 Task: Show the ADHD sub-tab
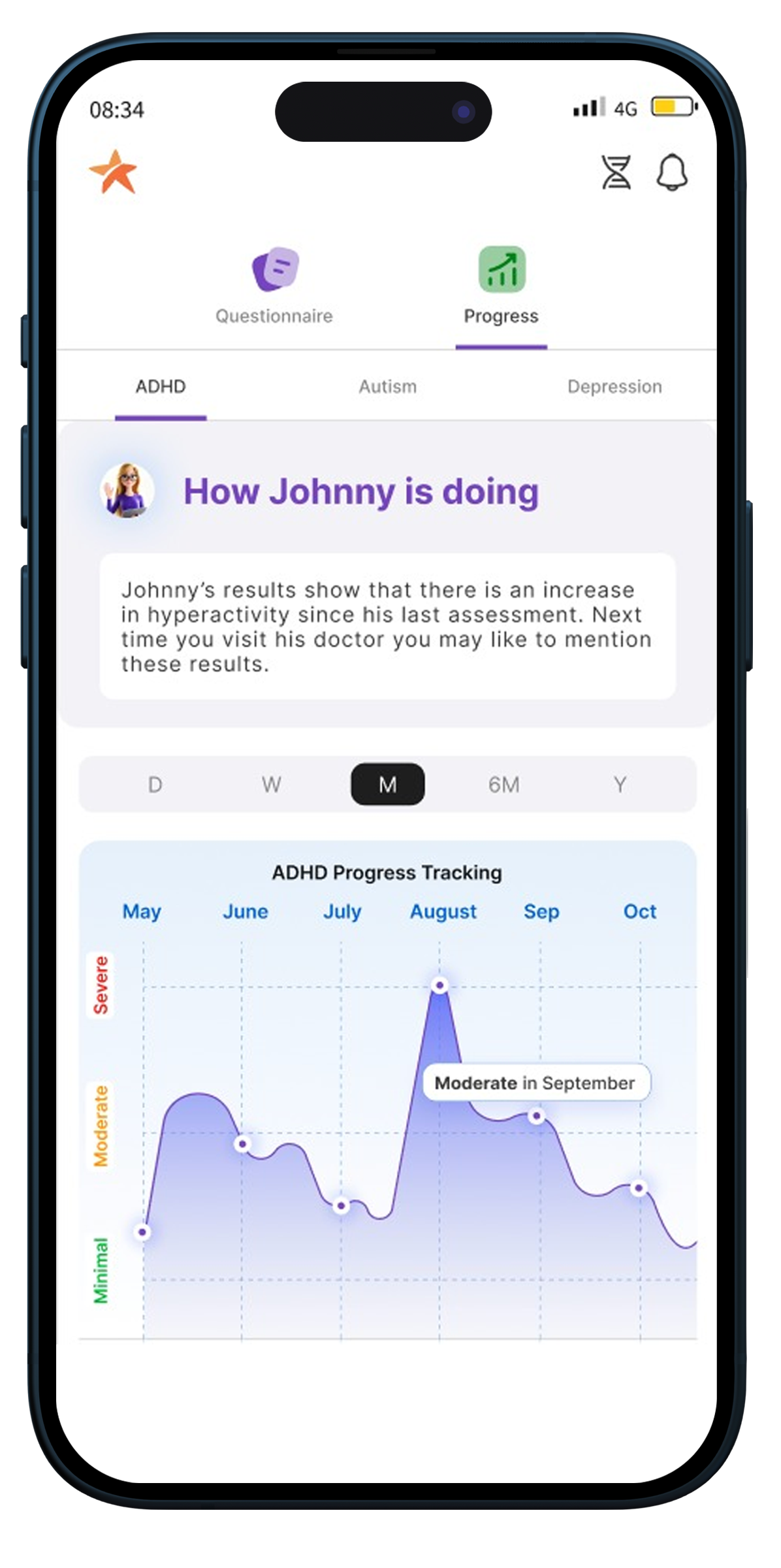click(x=161, y=387)
